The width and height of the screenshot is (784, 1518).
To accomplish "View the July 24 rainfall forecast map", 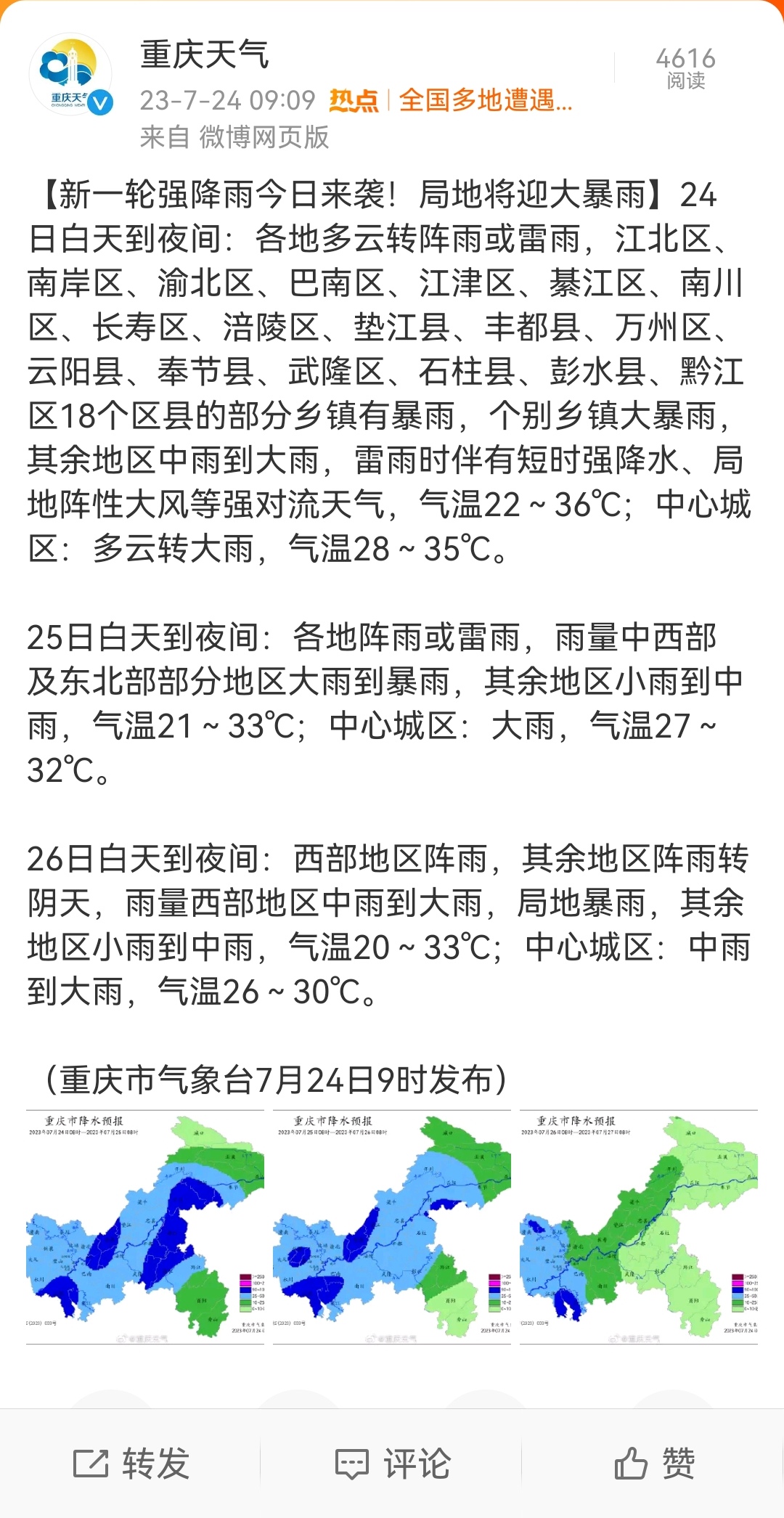I will [x=145, y=1227].
